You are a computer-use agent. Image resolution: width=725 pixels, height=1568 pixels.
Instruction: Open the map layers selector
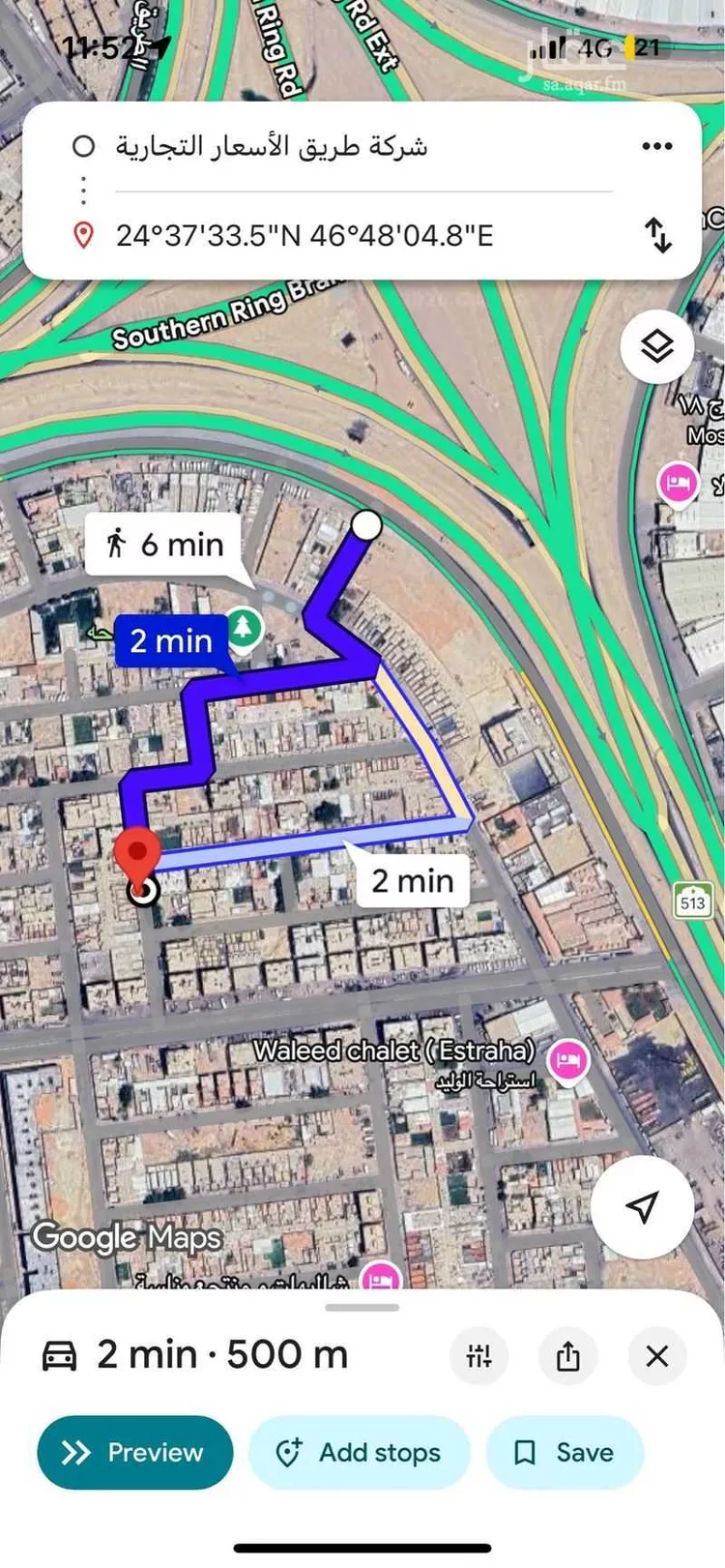coord(657,345)
